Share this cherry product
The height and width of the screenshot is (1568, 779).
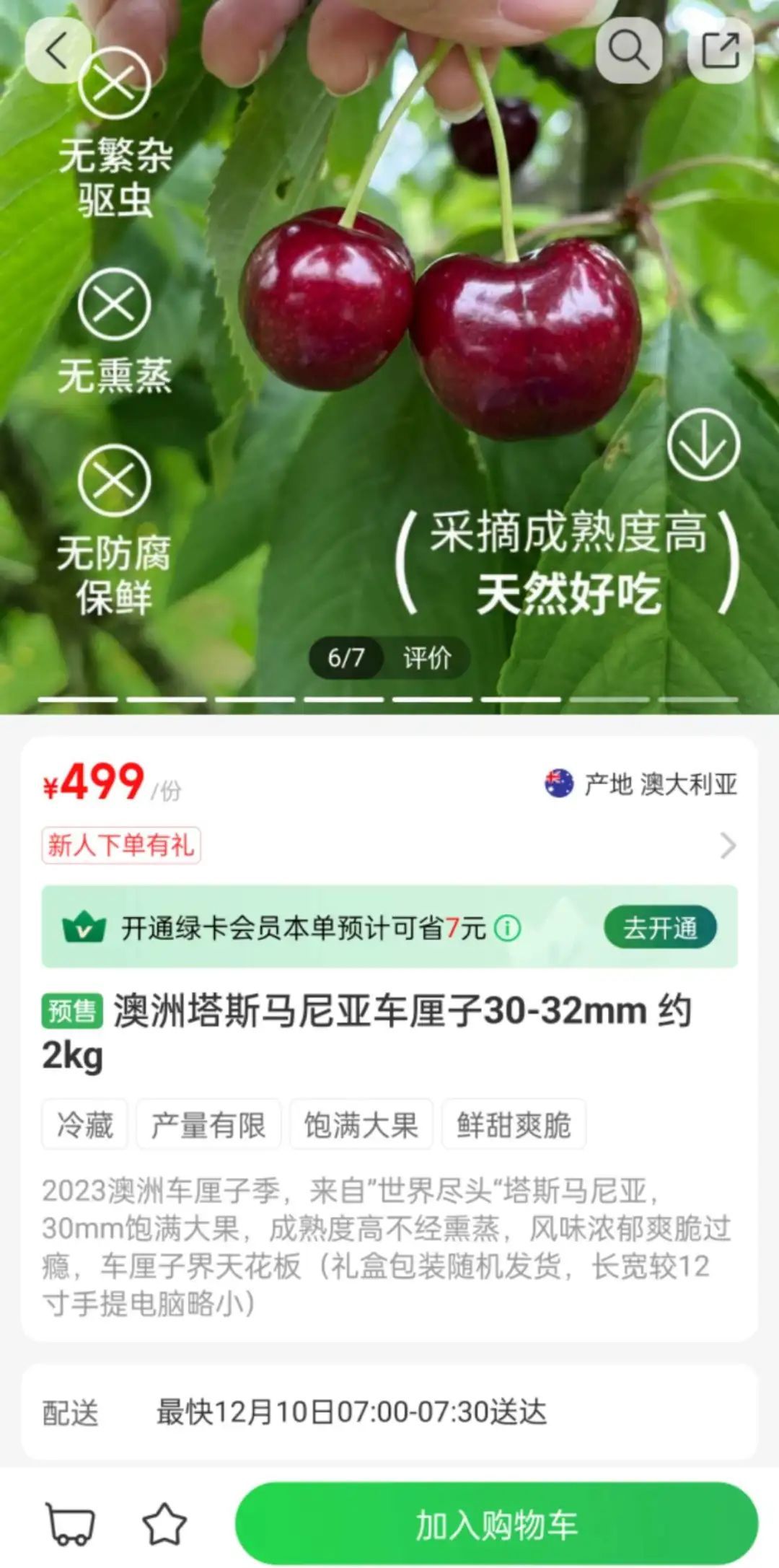[721, 51]
